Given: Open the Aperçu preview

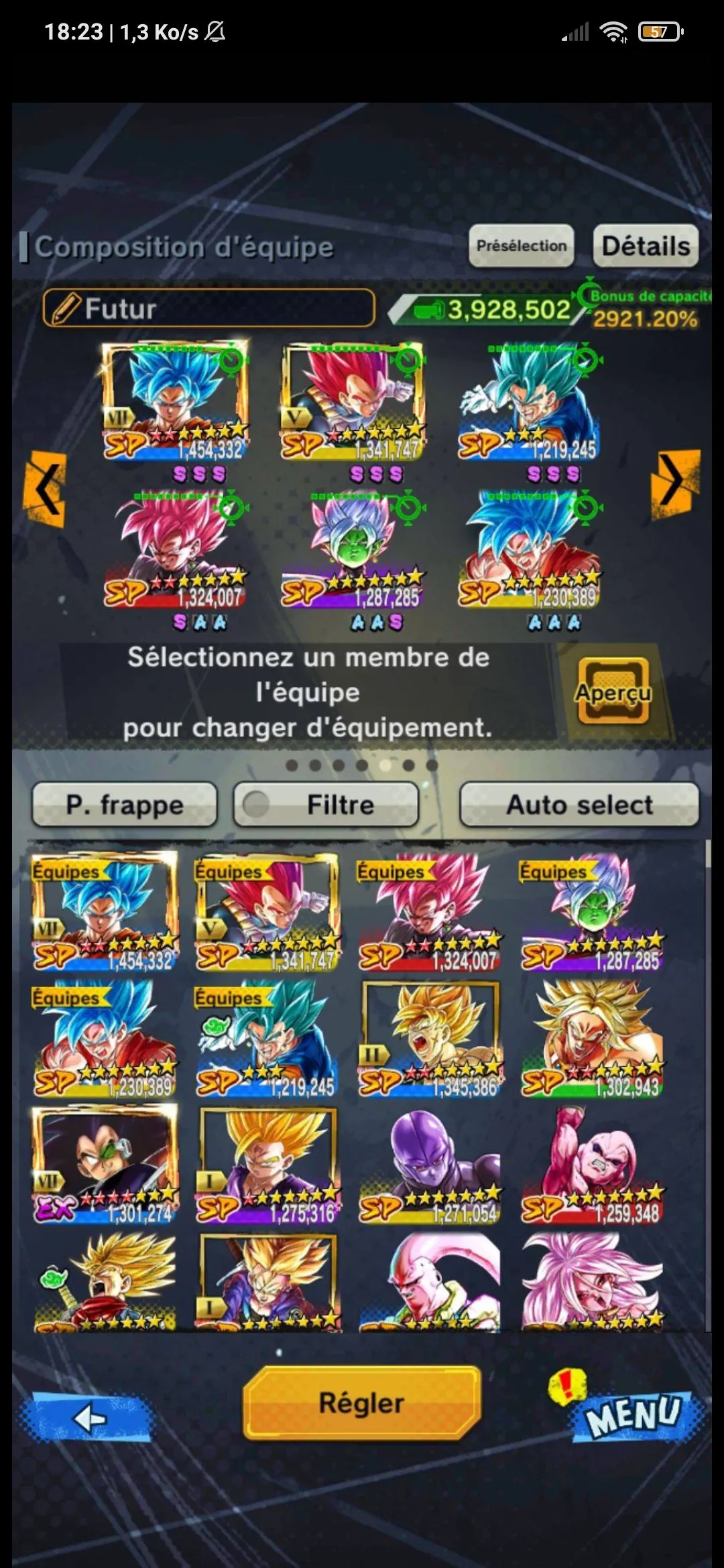Looking at the screenshot, I should 613,692.
